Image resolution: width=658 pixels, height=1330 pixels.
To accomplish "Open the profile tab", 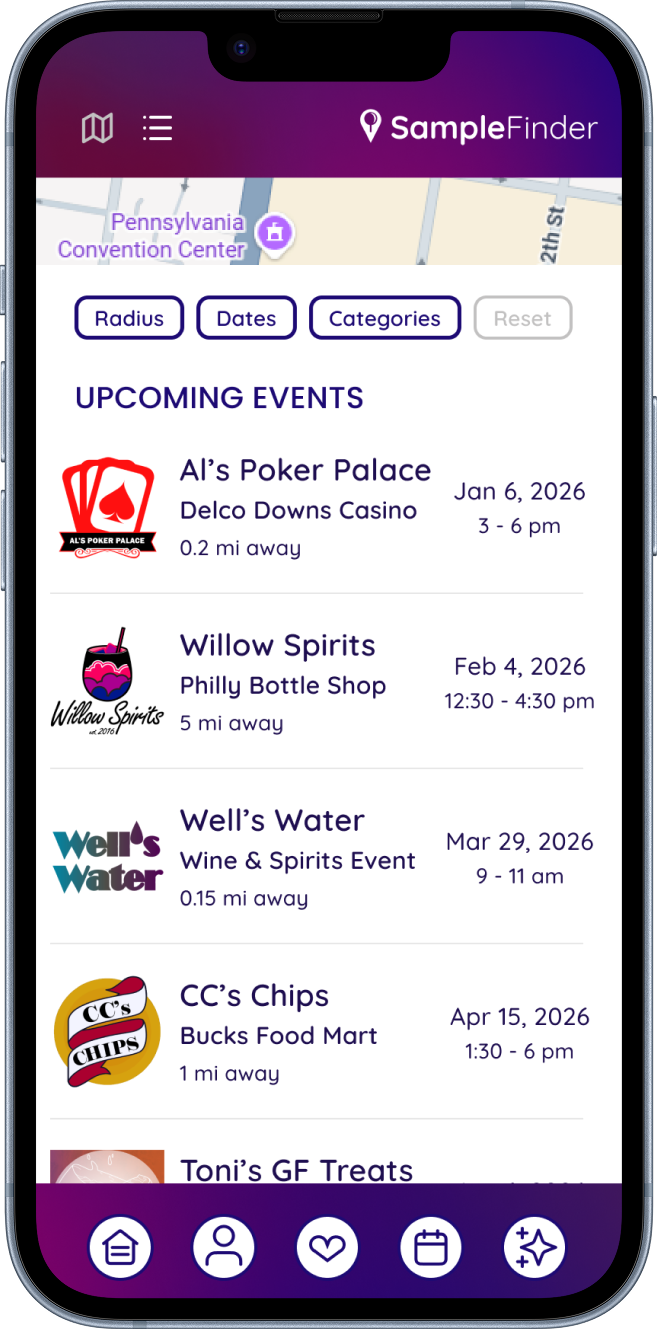I will [224, 1248].
